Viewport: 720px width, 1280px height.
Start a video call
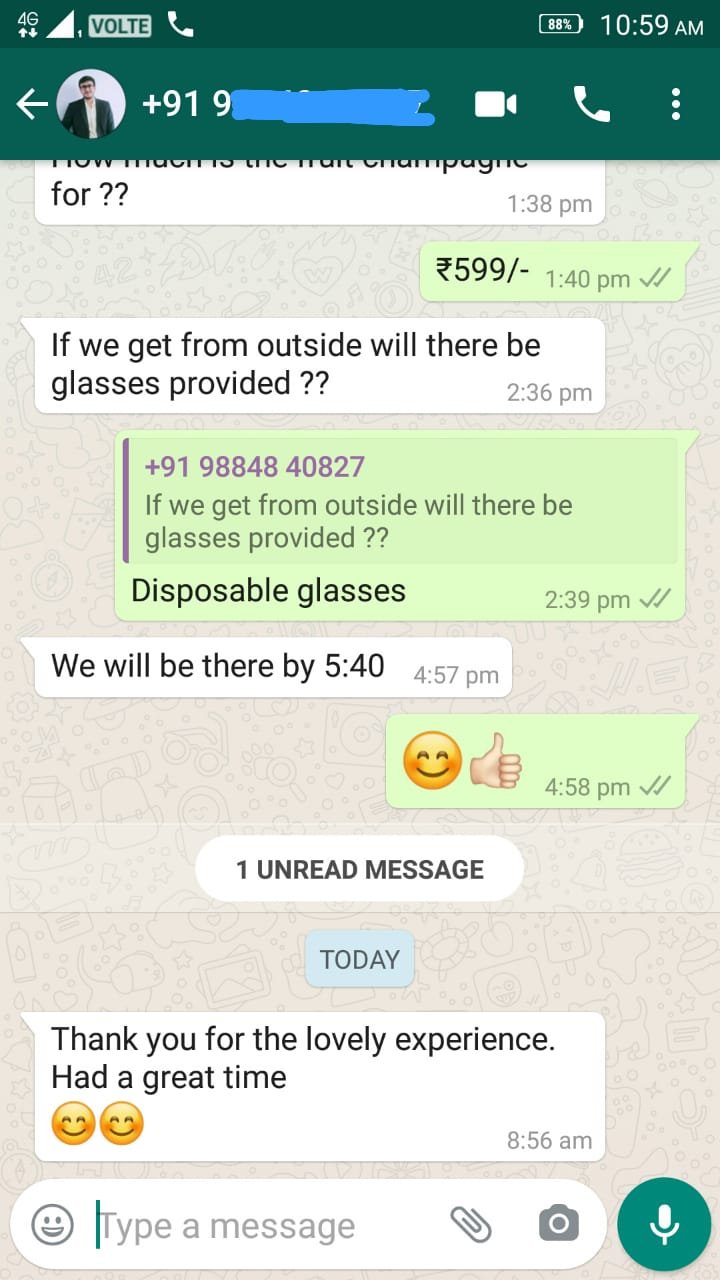click(496, 104)
